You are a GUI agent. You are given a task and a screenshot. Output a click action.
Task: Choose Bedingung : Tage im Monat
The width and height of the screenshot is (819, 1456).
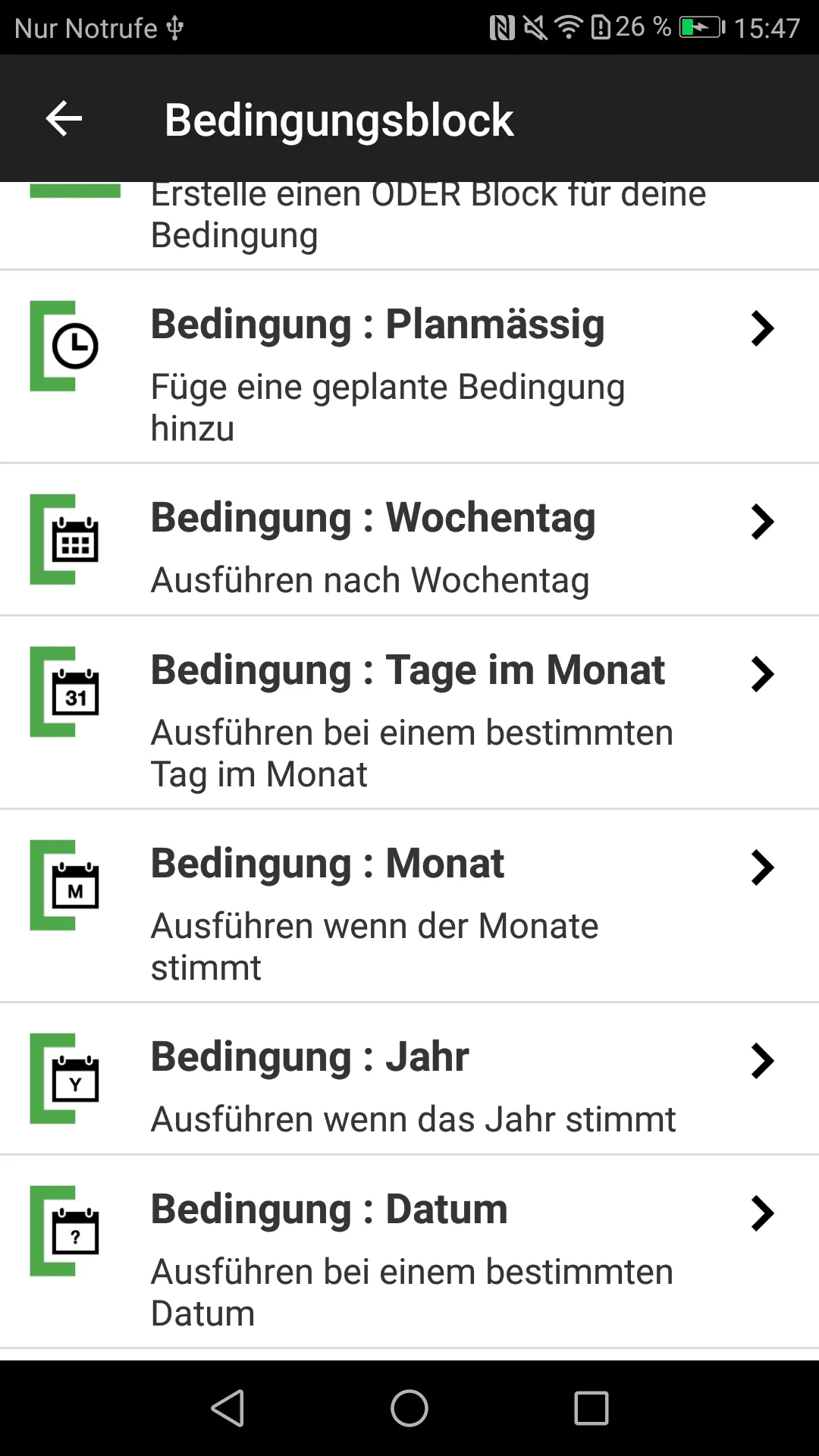(409, 713)
